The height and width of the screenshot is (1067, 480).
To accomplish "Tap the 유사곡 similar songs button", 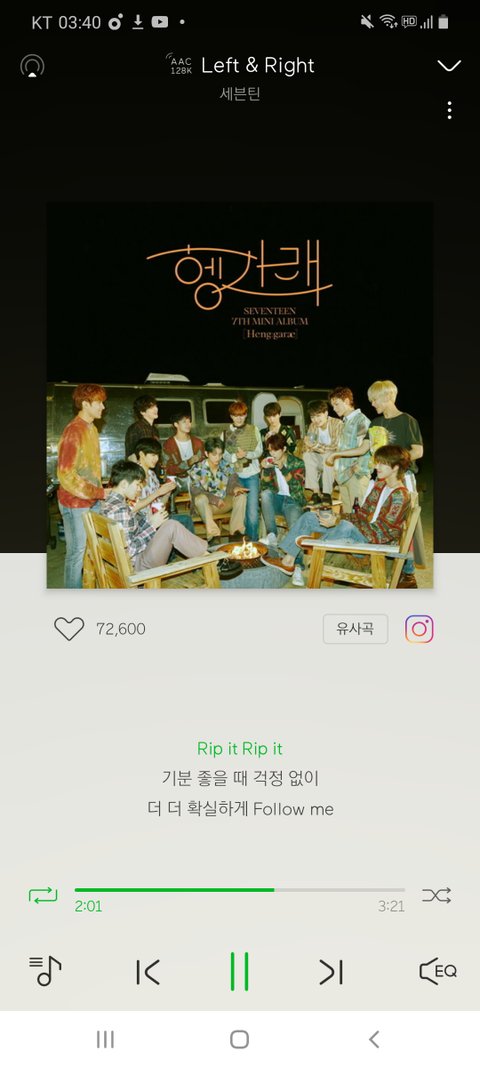I will pos(355,629).
